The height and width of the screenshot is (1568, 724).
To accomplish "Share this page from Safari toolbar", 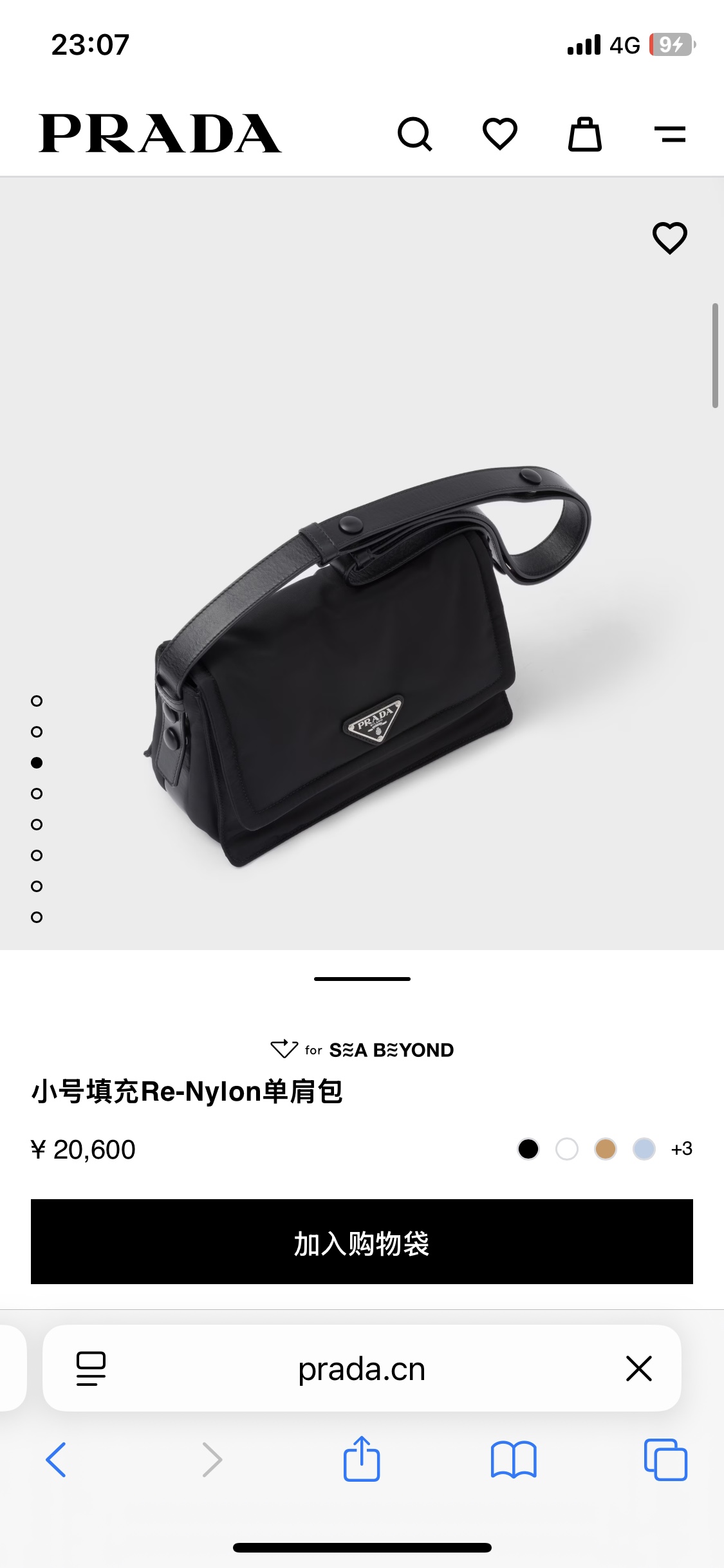I will tap(362, 1458).
